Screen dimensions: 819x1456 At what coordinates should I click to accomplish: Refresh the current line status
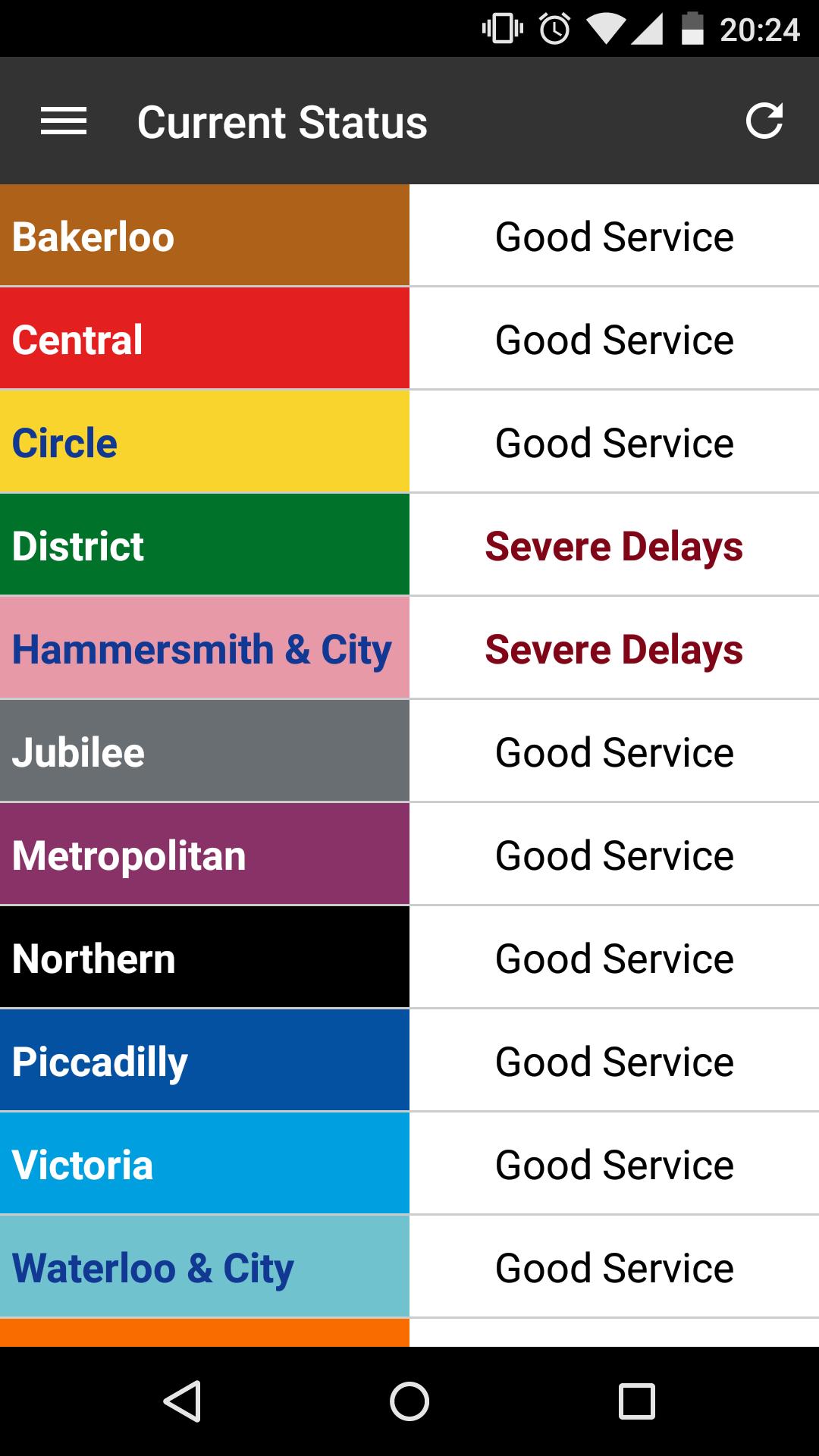coord(764,121)
